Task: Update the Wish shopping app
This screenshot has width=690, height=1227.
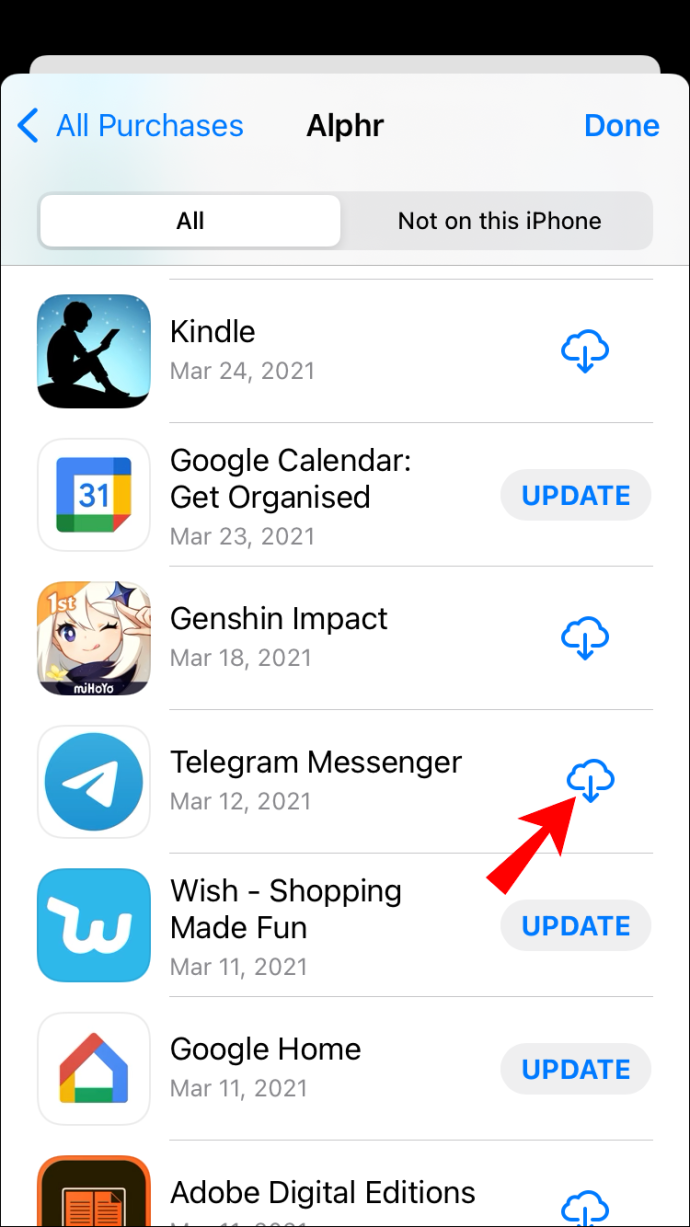Action: 576,926
